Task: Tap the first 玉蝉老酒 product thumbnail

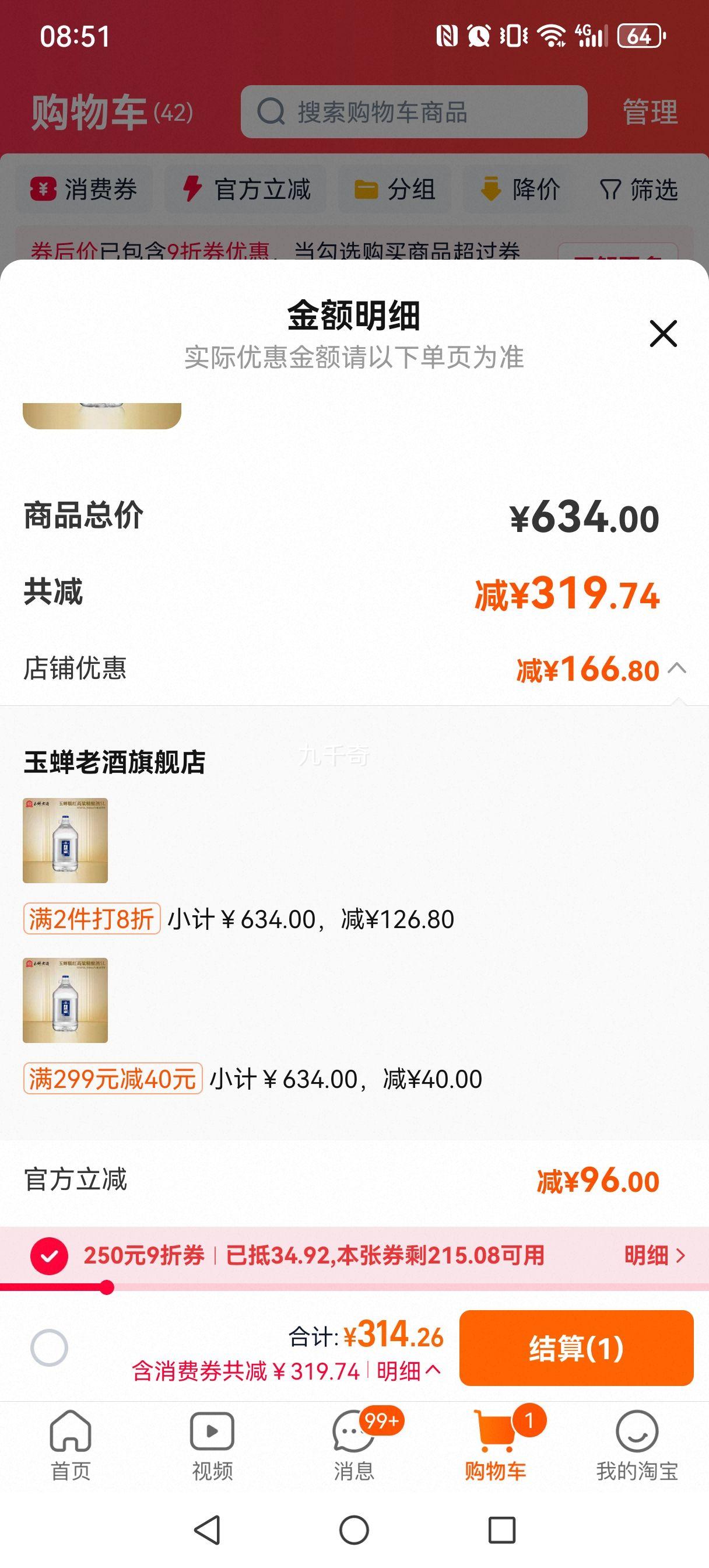Action: pos(65,841)
